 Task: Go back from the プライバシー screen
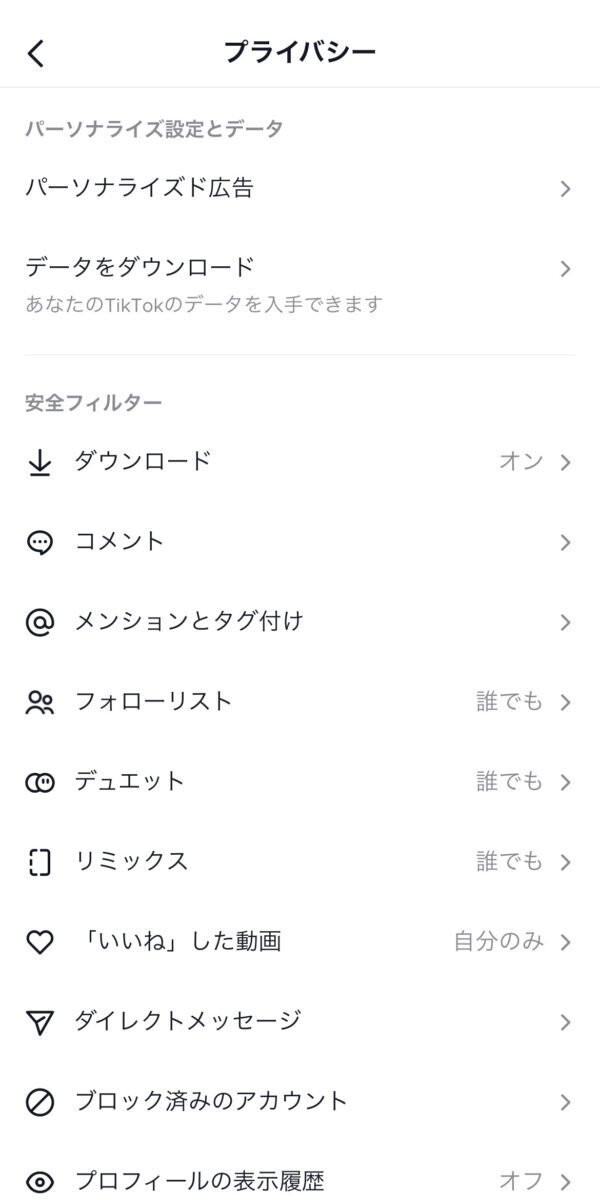pyautogui.click(x=37, y=53)
